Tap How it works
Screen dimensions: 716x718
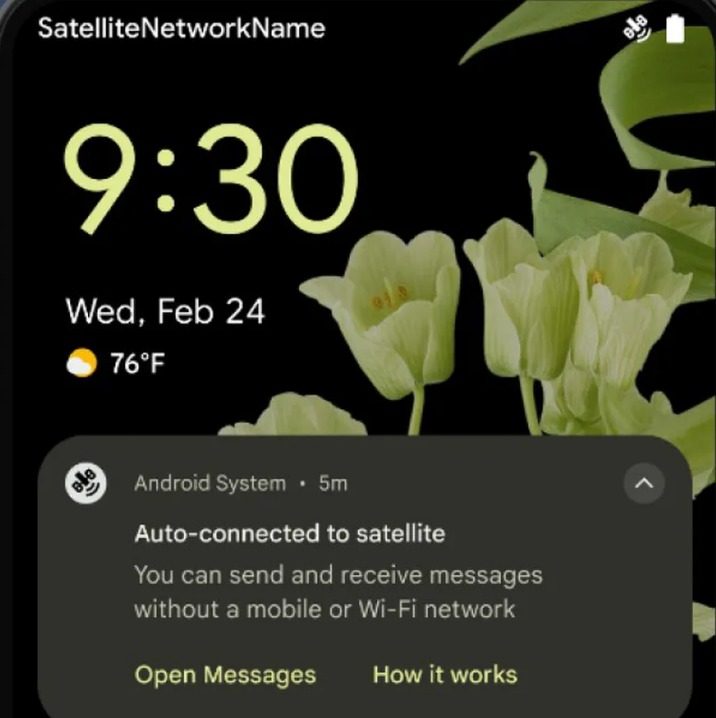(445, 675)
